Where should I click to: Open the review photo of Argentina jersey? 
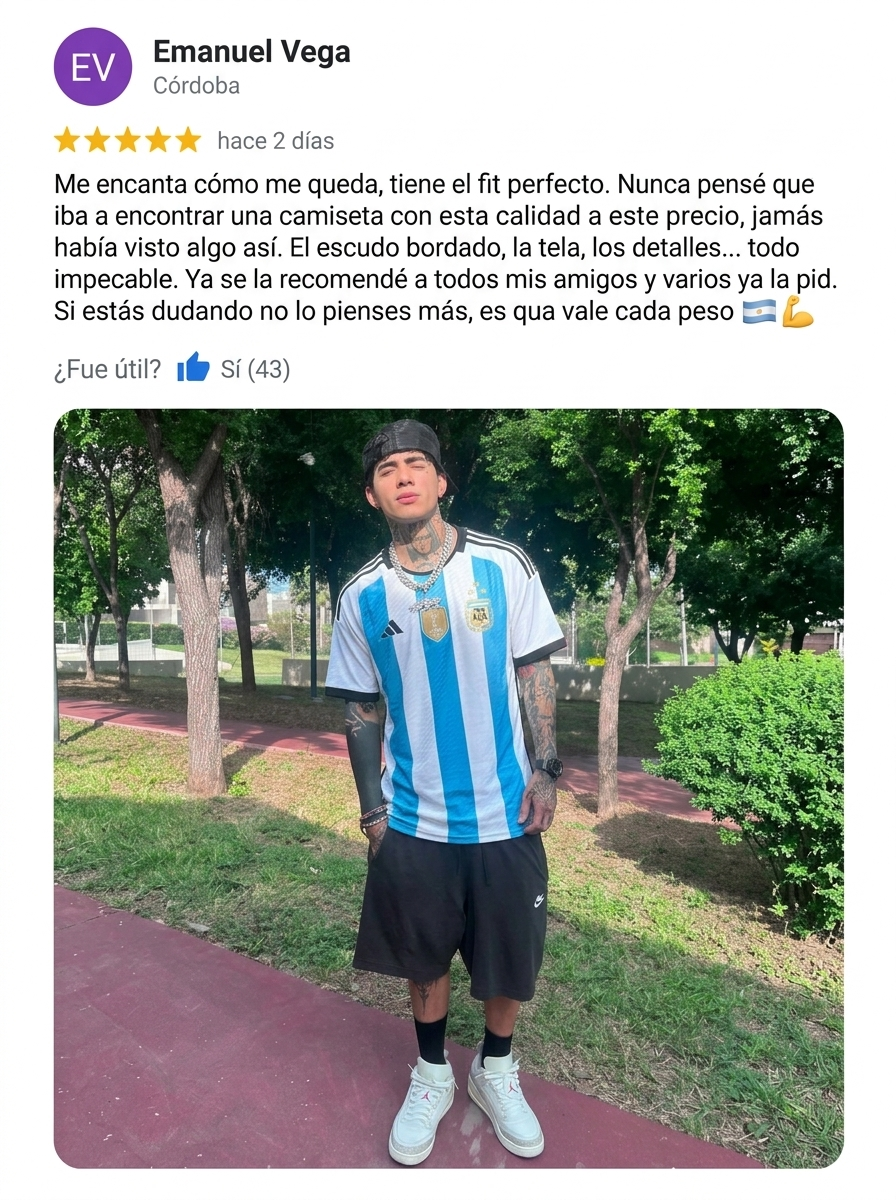[x=448, y=788]
